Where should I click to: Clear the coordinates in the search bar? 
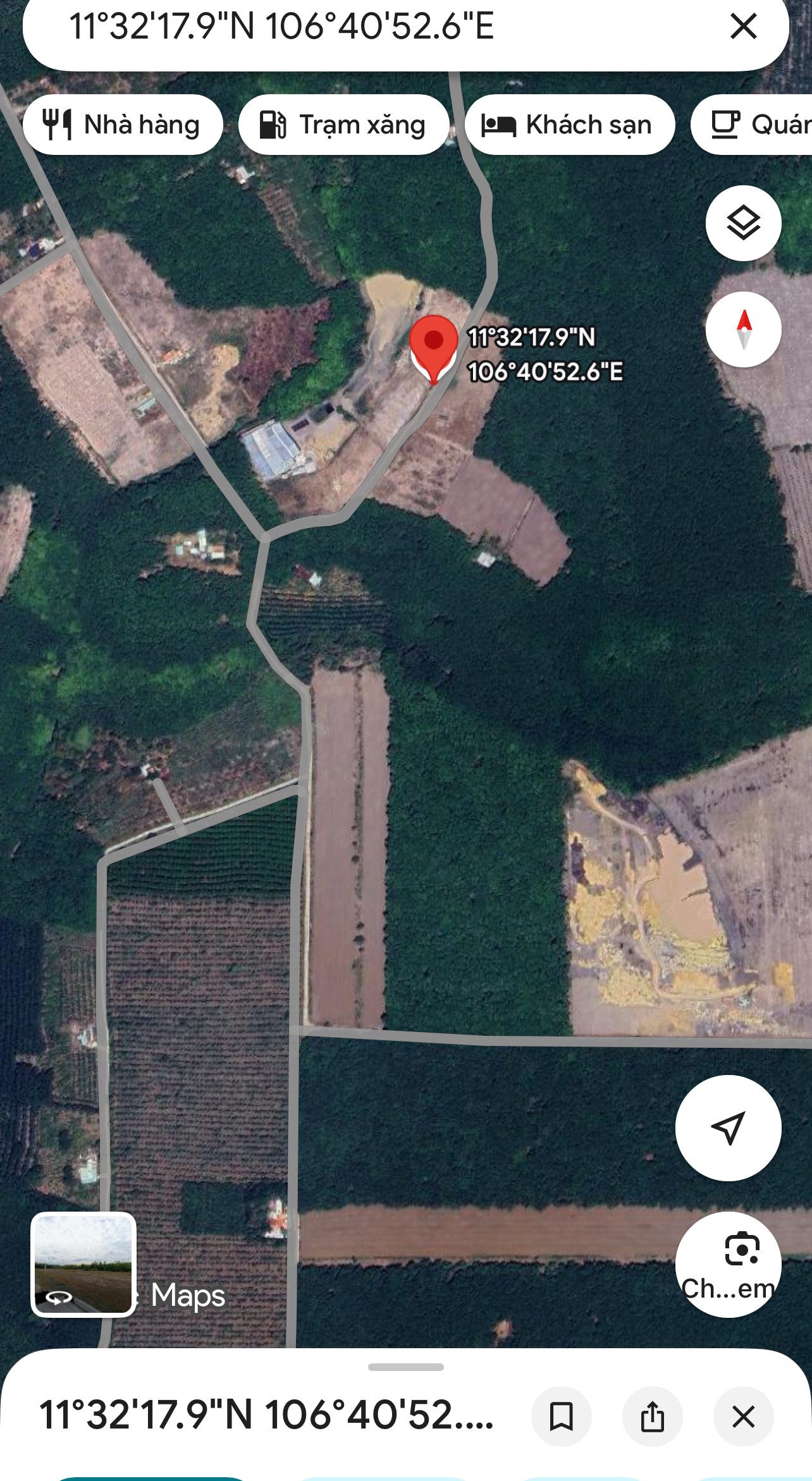point(743,27)
